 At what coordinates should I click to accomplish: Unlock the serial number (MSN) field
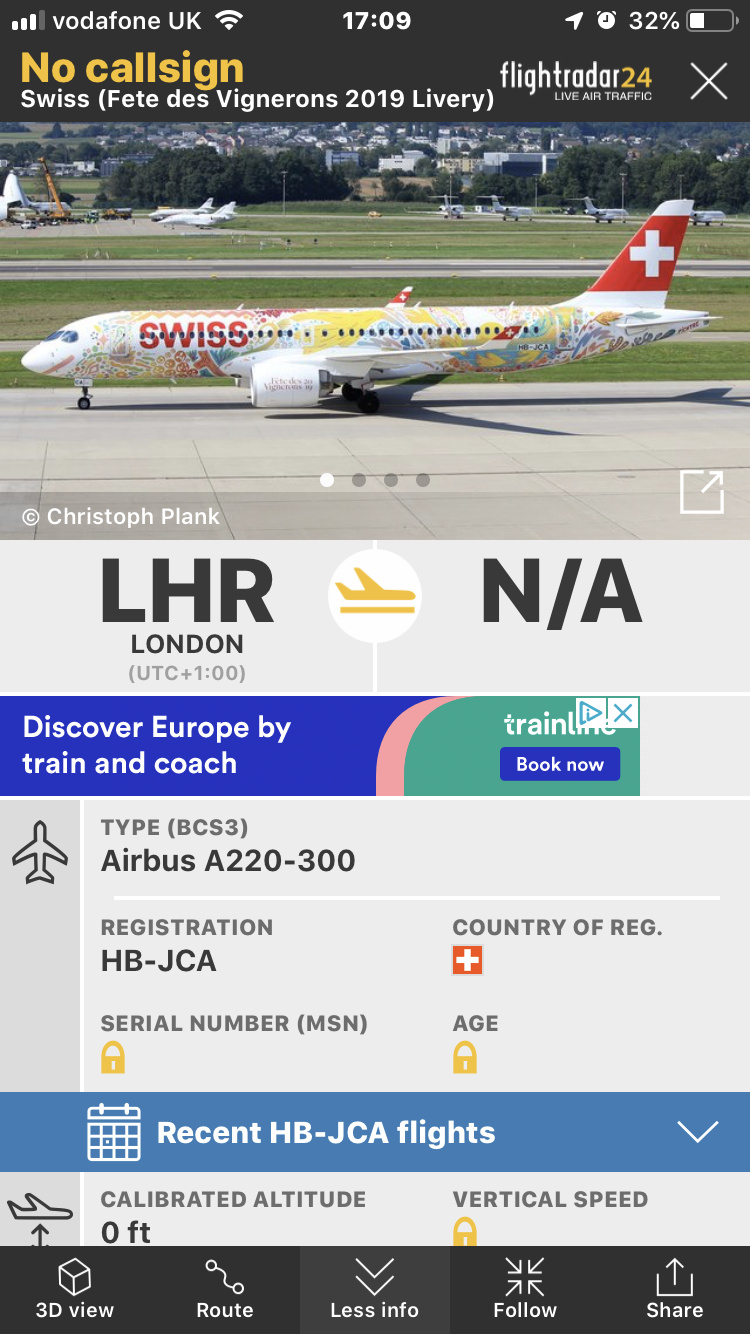click(x=113, y=1057)
